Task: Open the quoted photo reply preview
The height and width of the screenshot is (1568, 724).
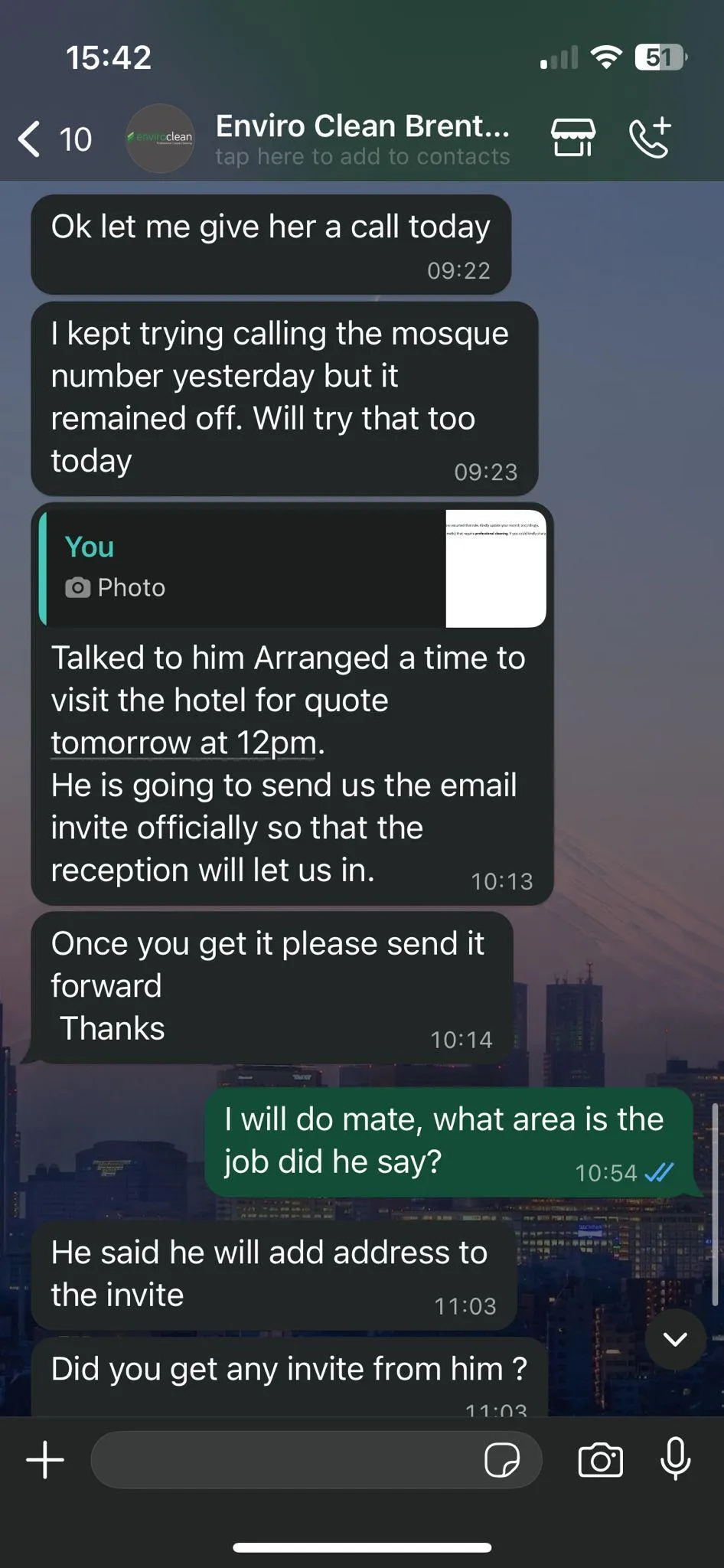Action: point(293,567)
